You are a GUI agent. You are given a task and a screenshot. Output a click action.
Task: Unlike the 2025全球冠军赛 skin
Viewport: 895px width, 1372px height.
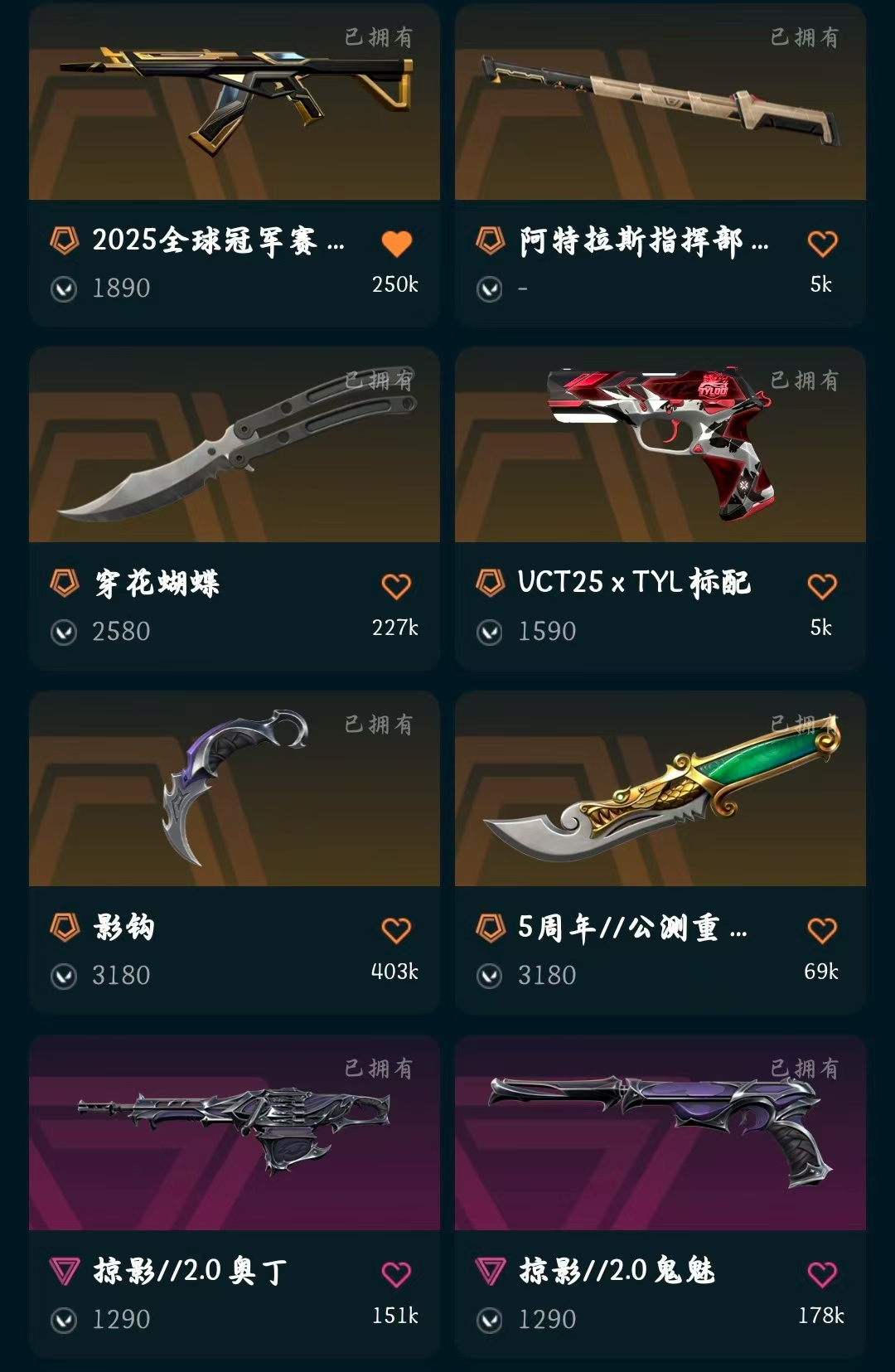click(x=396, y=244)
